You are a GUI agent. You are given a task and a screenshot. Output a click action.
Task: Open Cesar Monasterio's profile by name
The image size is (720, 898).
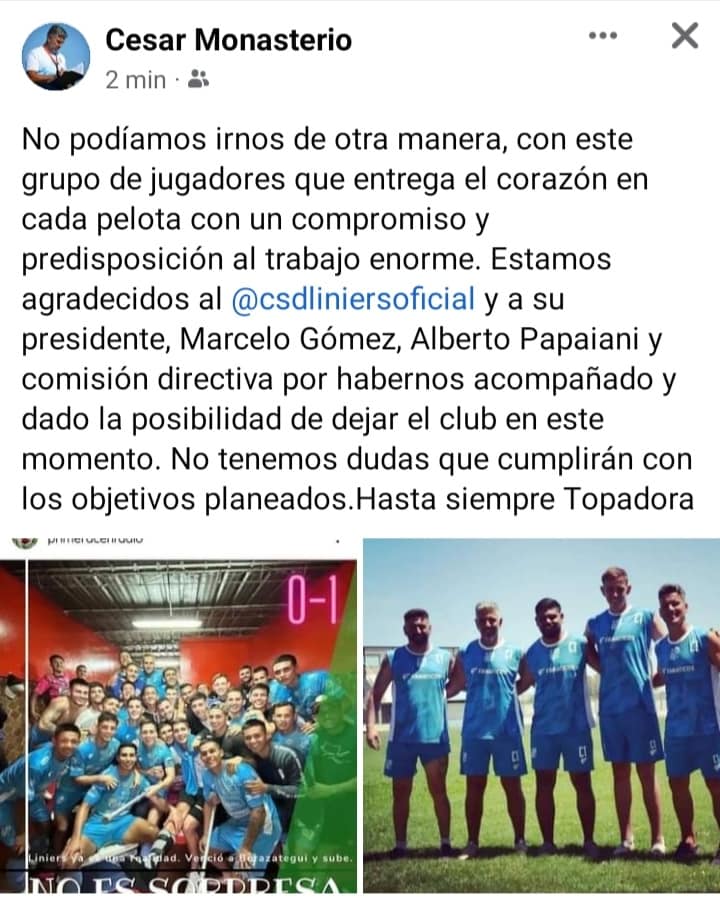click(228, 40)
